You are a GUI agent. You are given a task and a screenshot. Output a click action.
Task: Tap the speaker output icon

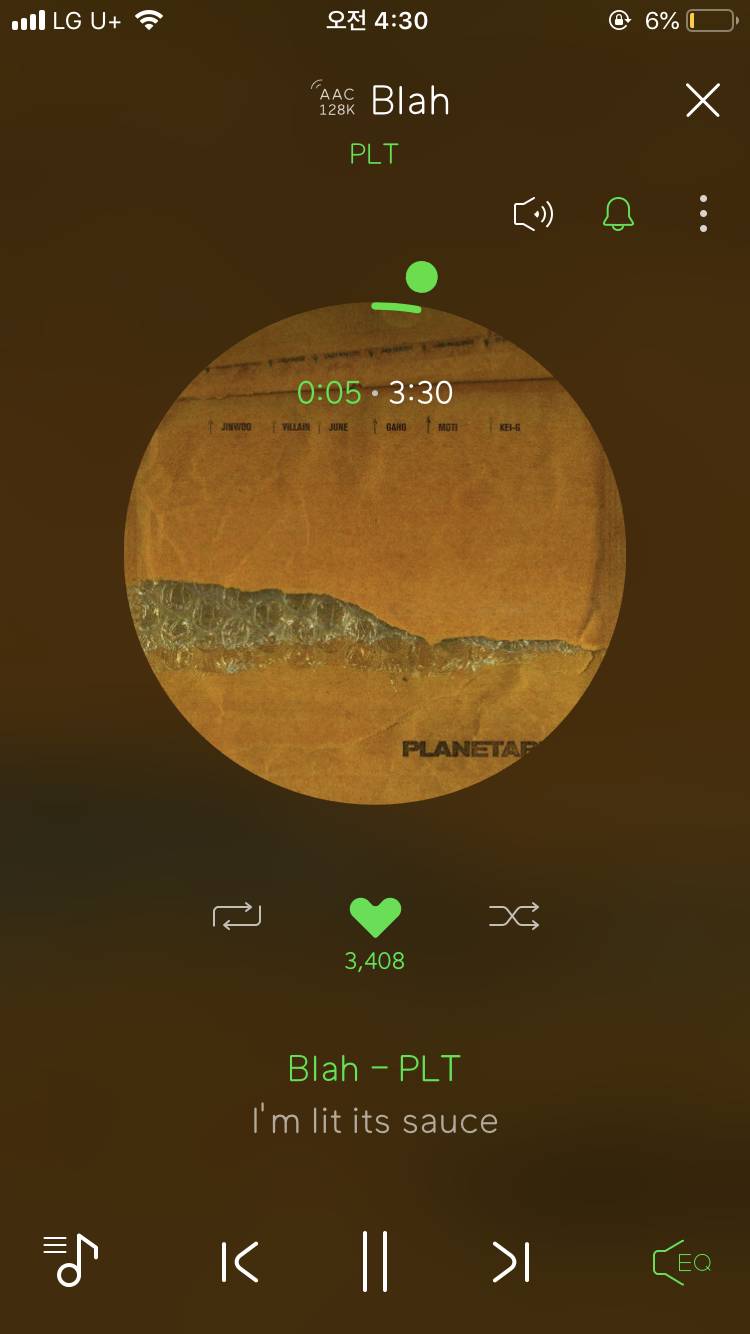(533, 214)
